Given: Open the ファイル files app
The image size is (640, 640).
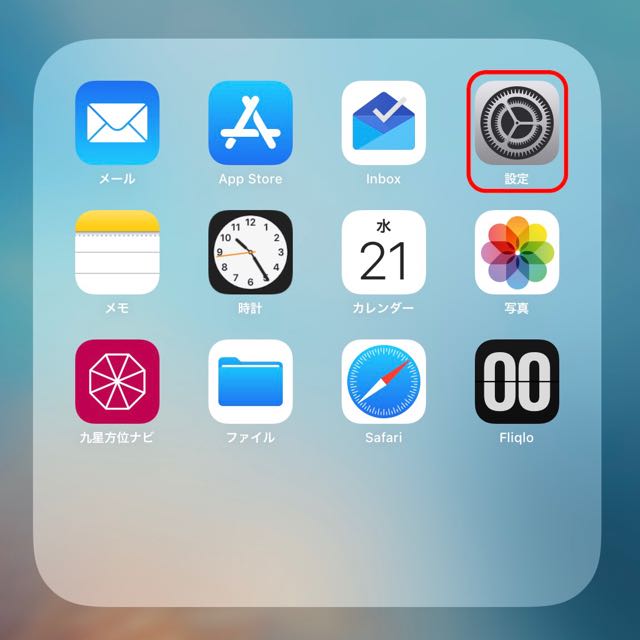Looking at the screenshot, I should coord(250,381).
